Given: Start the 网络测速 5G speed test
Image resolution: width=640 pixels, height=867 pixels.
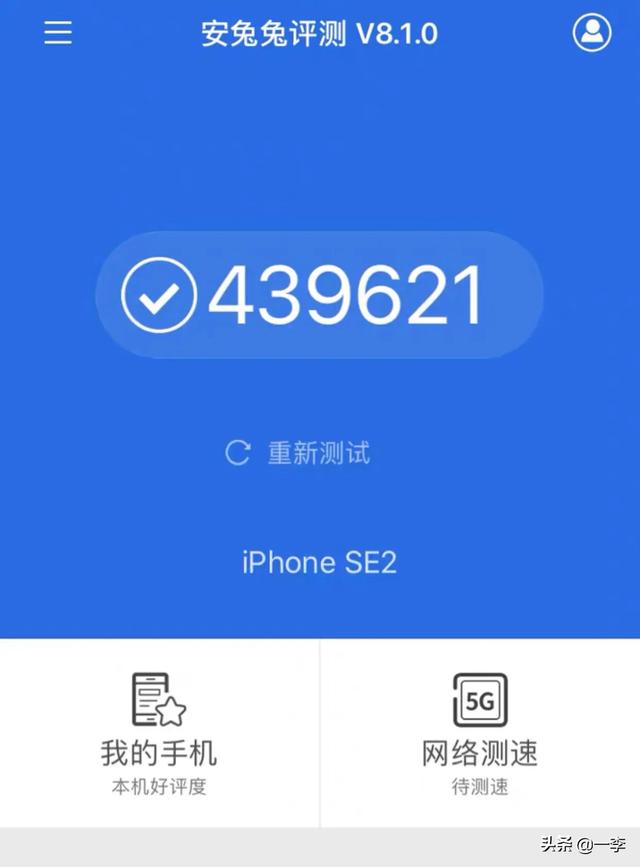Looking at the screenshot, I should (480, 734).
